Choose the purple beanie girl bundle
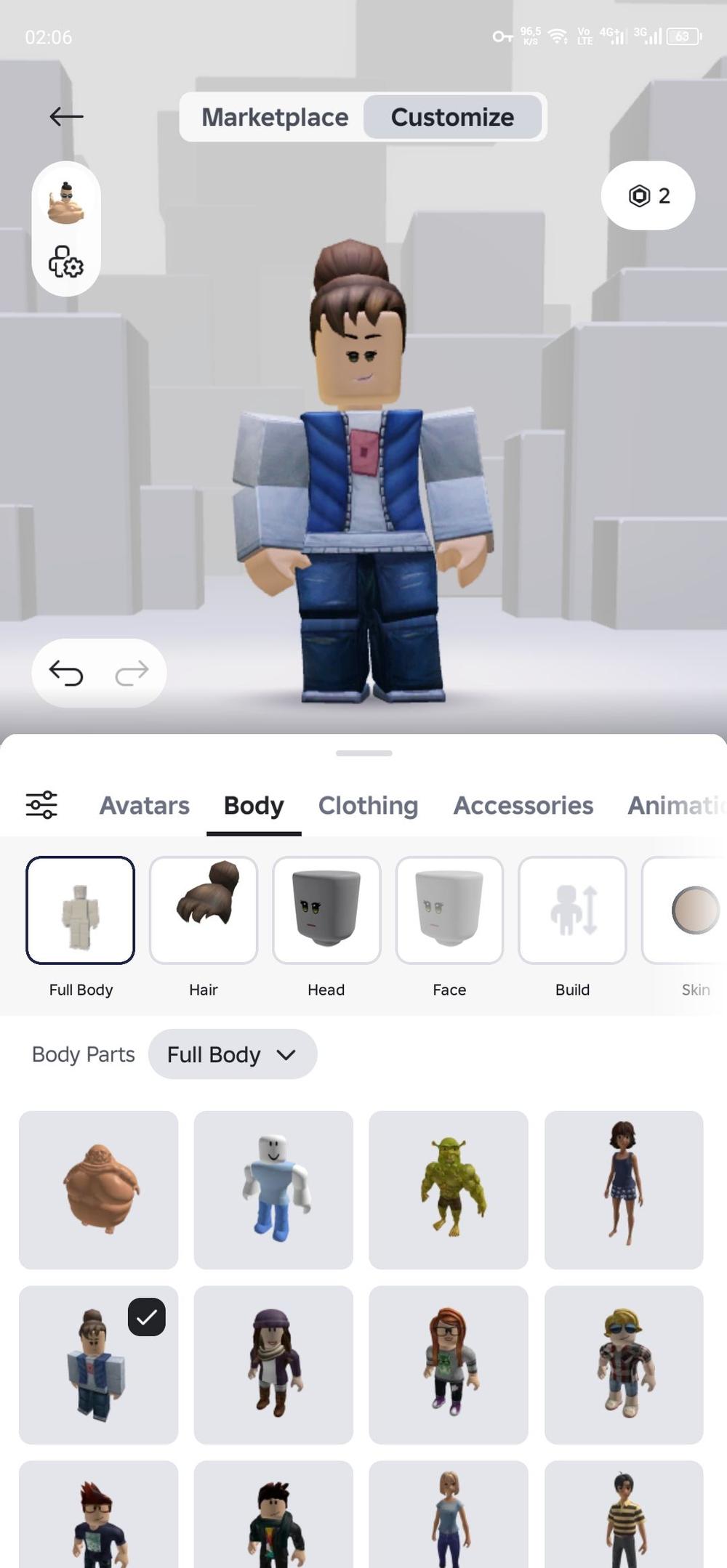The width and height of the screenshot is (727, 1568). click(x=273, y=1365)
